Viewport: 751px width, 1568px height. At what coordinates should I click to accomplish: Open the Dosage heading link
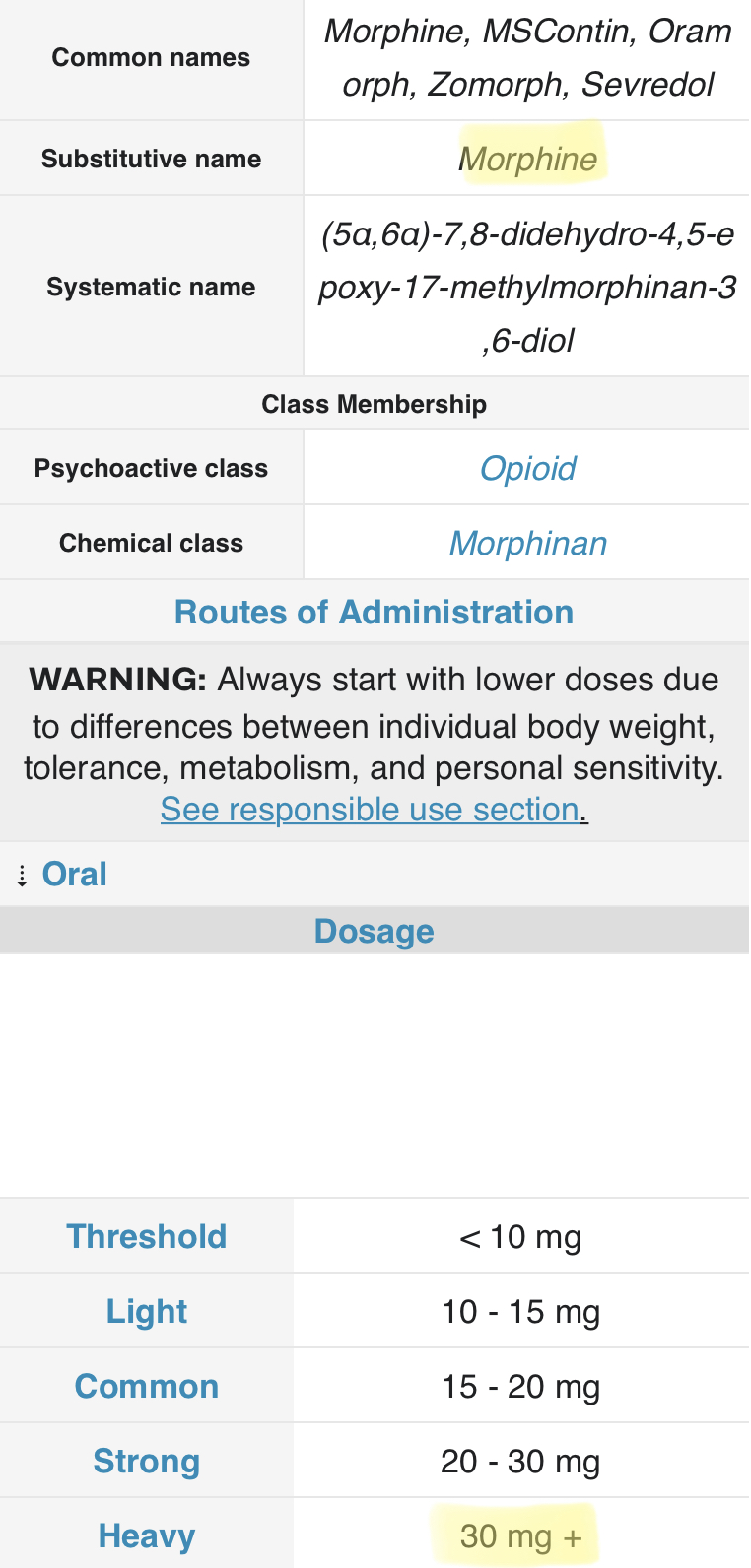pos(374,931)
